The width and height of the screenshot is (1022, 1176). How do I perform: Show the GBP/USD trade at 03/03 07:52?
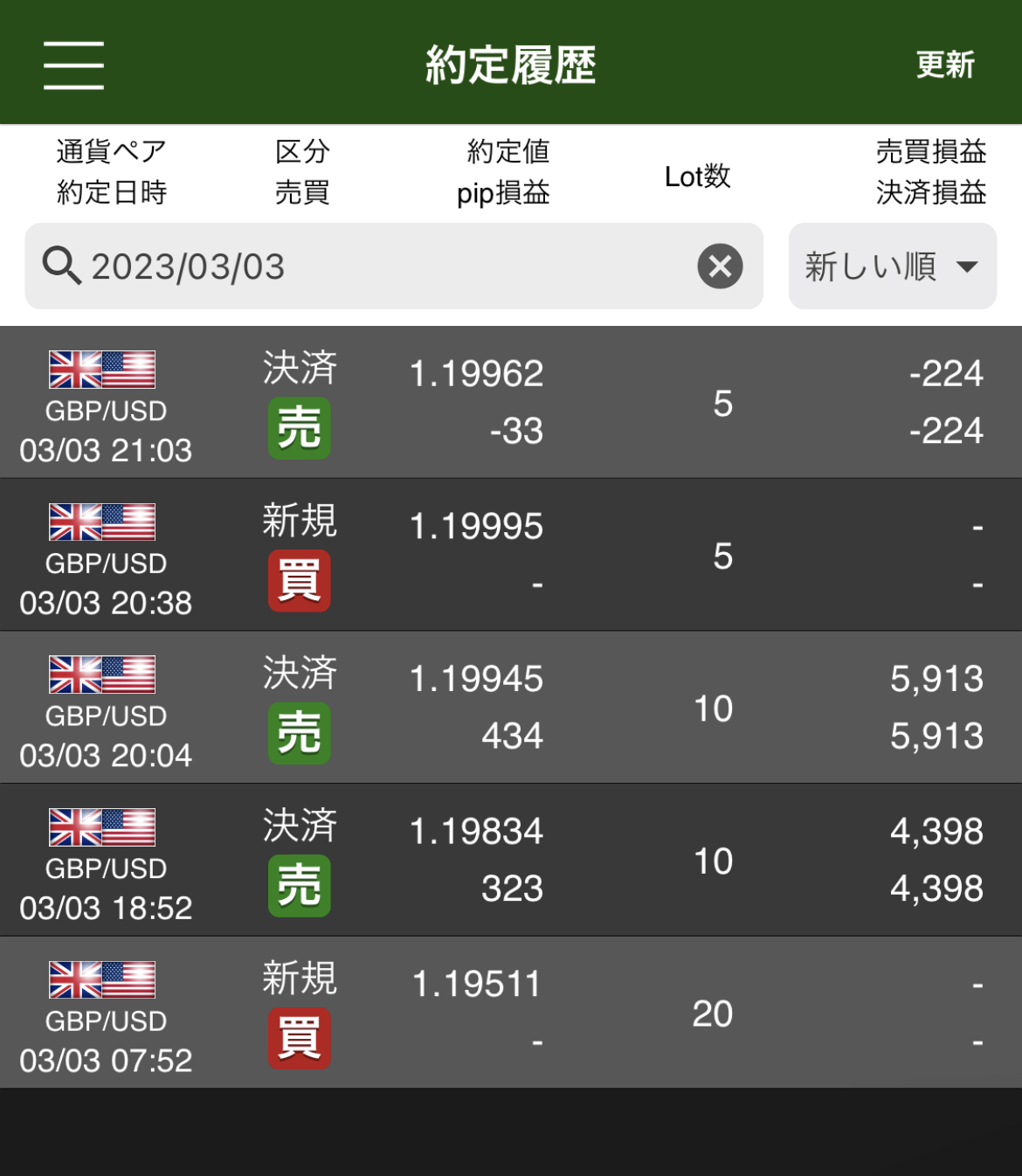[x=511, y=1013]
